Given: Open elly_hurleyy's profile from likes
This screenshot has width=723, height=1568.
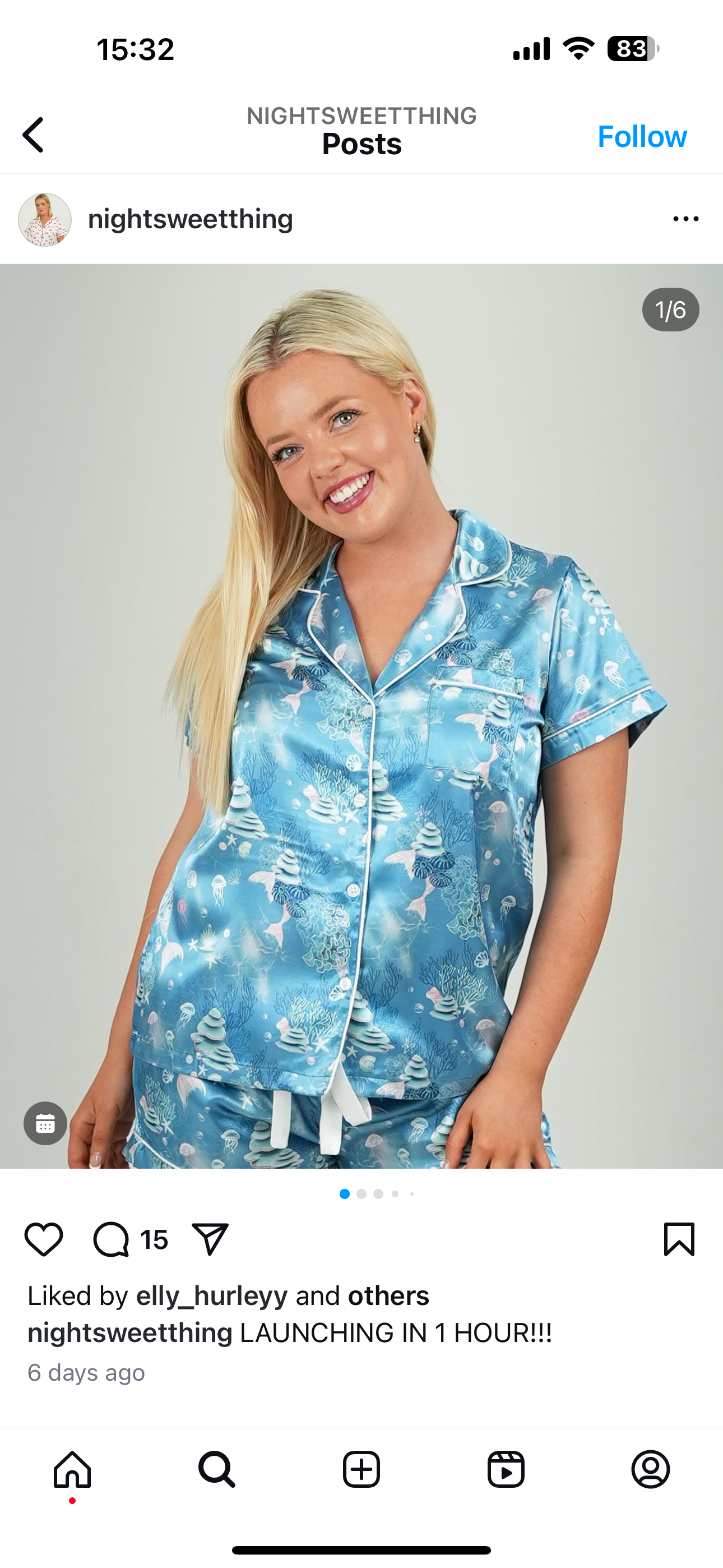Looking at the screenshot, I should click(211, 1296).
